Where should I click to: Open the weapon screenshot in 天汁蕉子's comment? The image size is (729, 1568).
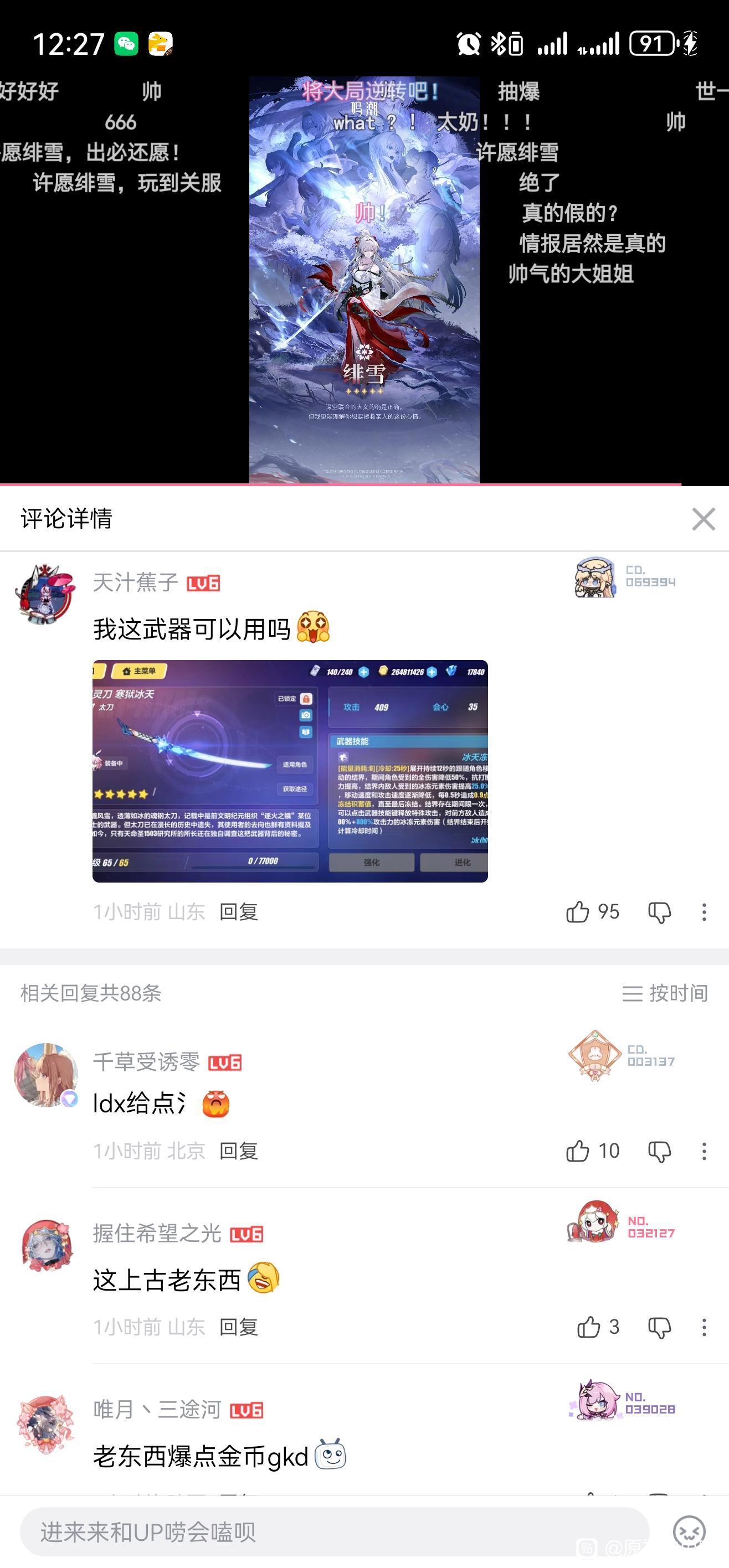(x=290, y=771)
